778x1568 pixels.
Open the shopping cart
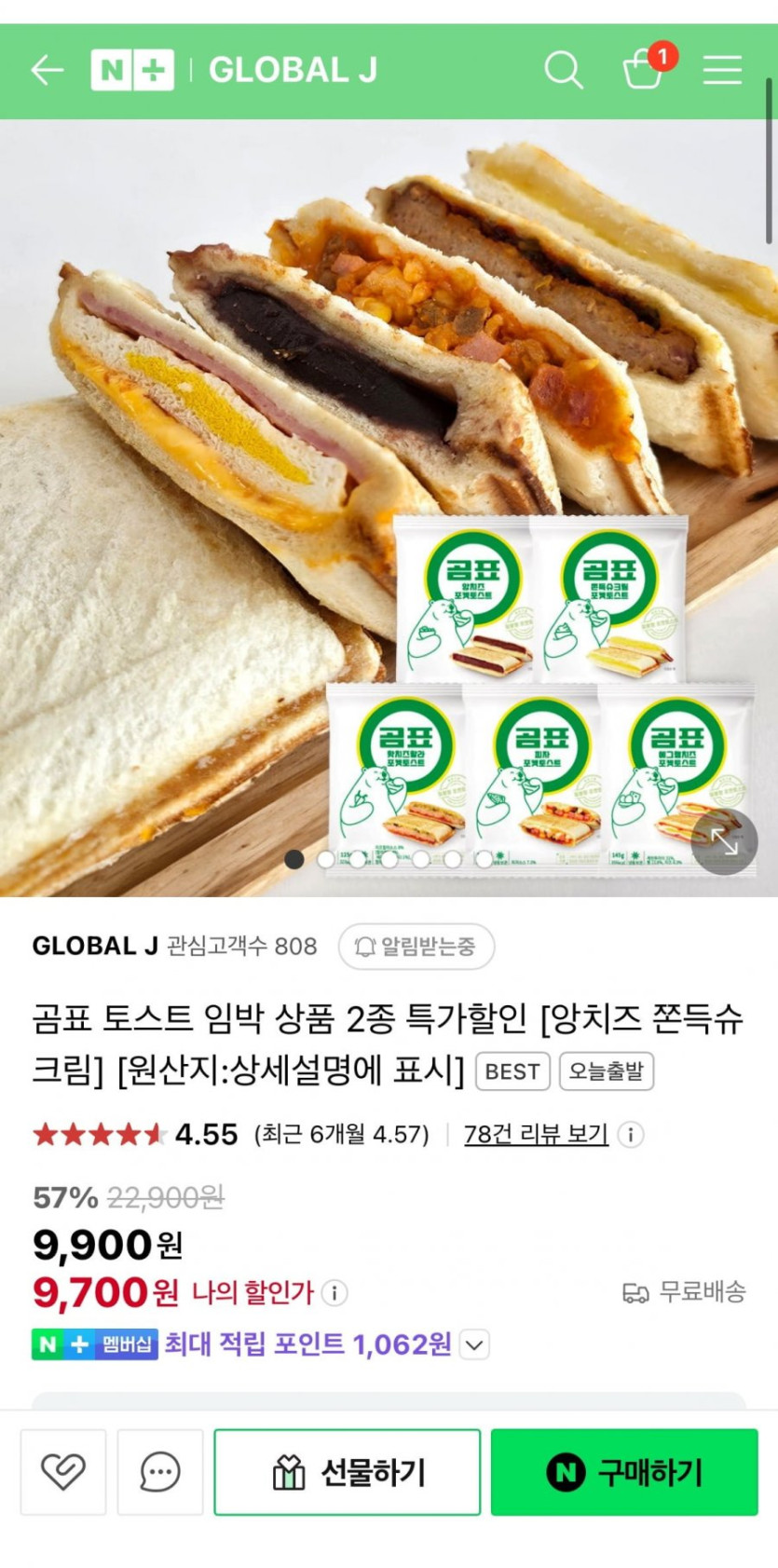[643, 70]
